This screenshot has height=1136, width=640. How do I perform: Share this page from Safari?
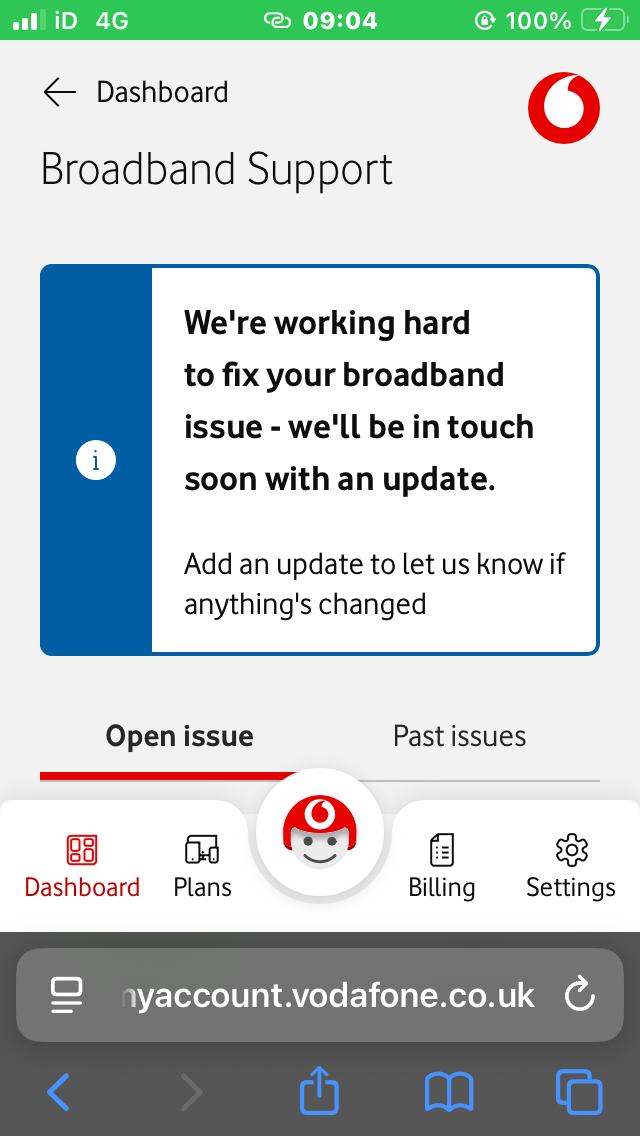[320, 1092]
